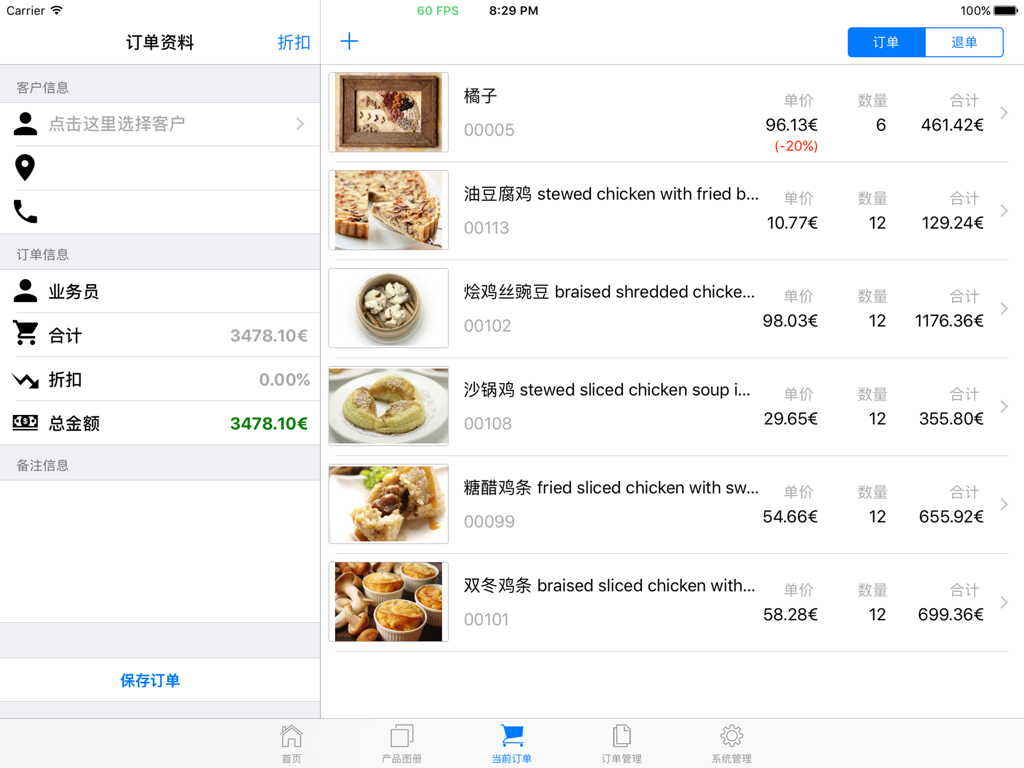Switch to the 退单 segment
1024x768 pixels.
964,42
